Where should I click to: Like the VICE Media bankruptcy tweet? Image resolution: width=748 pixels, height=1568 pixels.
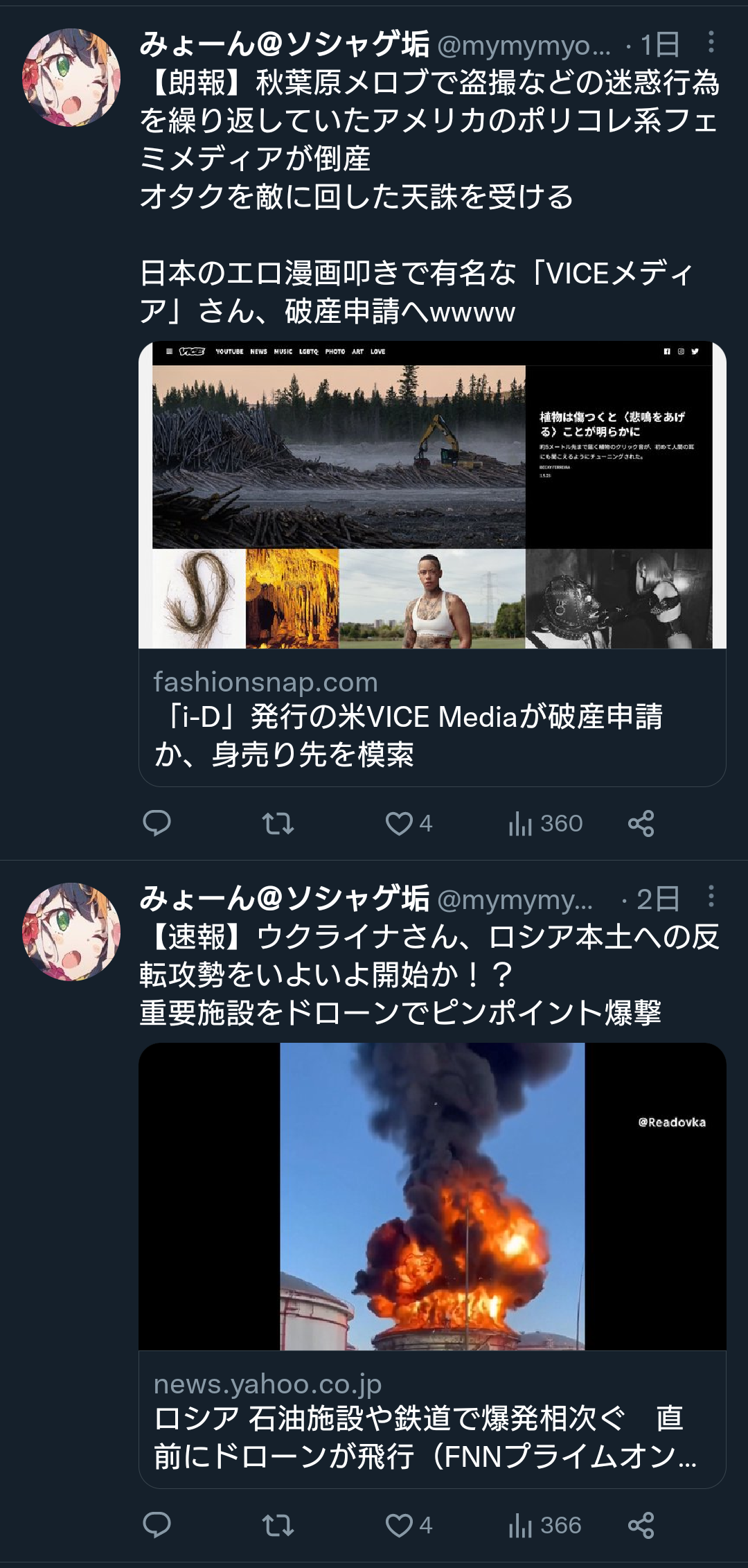(409, 823)
